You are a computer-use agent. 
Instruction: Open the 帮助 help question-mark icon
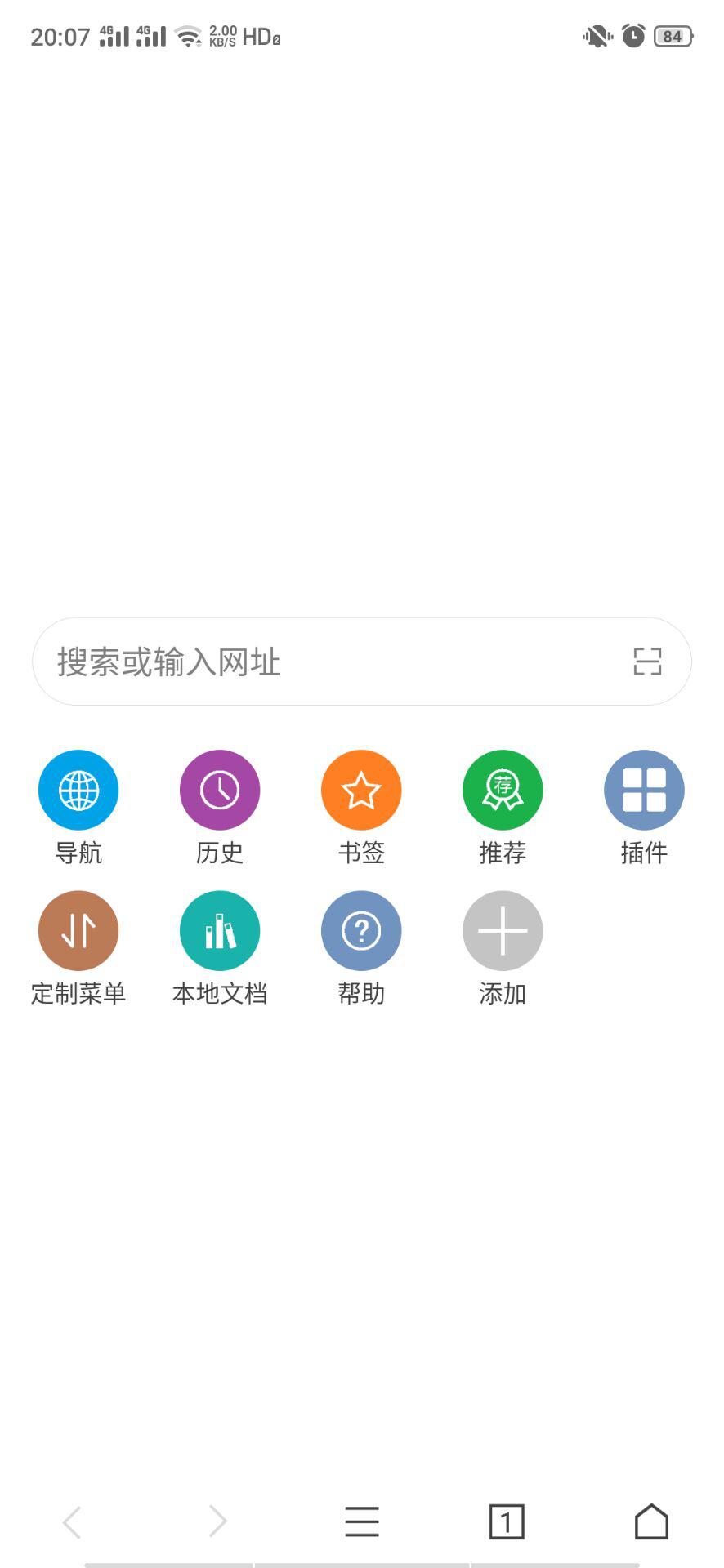point(360,929)
